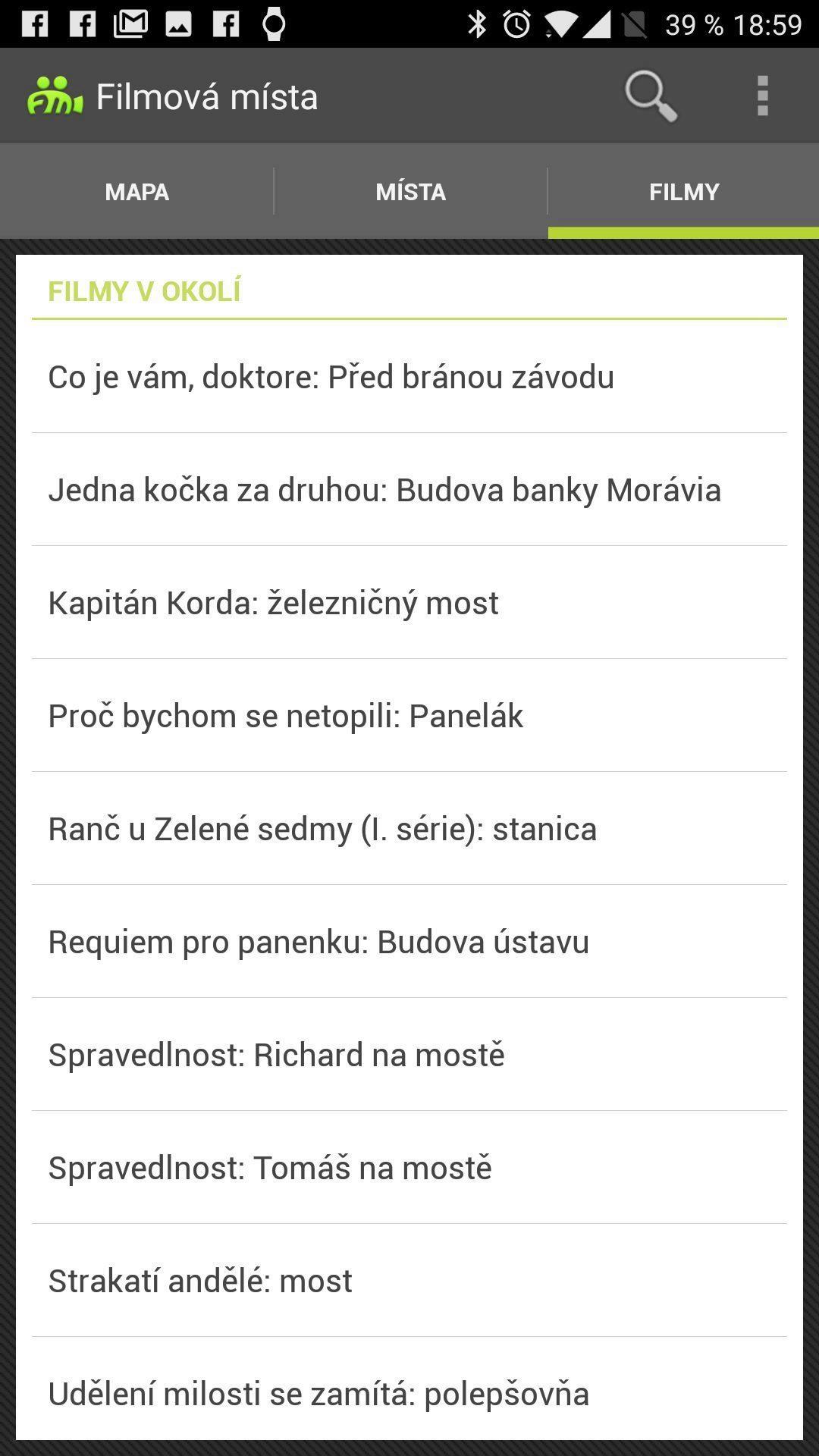Select the FILMY tab
Image resolution: width=819 pixels, height=1456 pixels.
[x=683, y=192]
